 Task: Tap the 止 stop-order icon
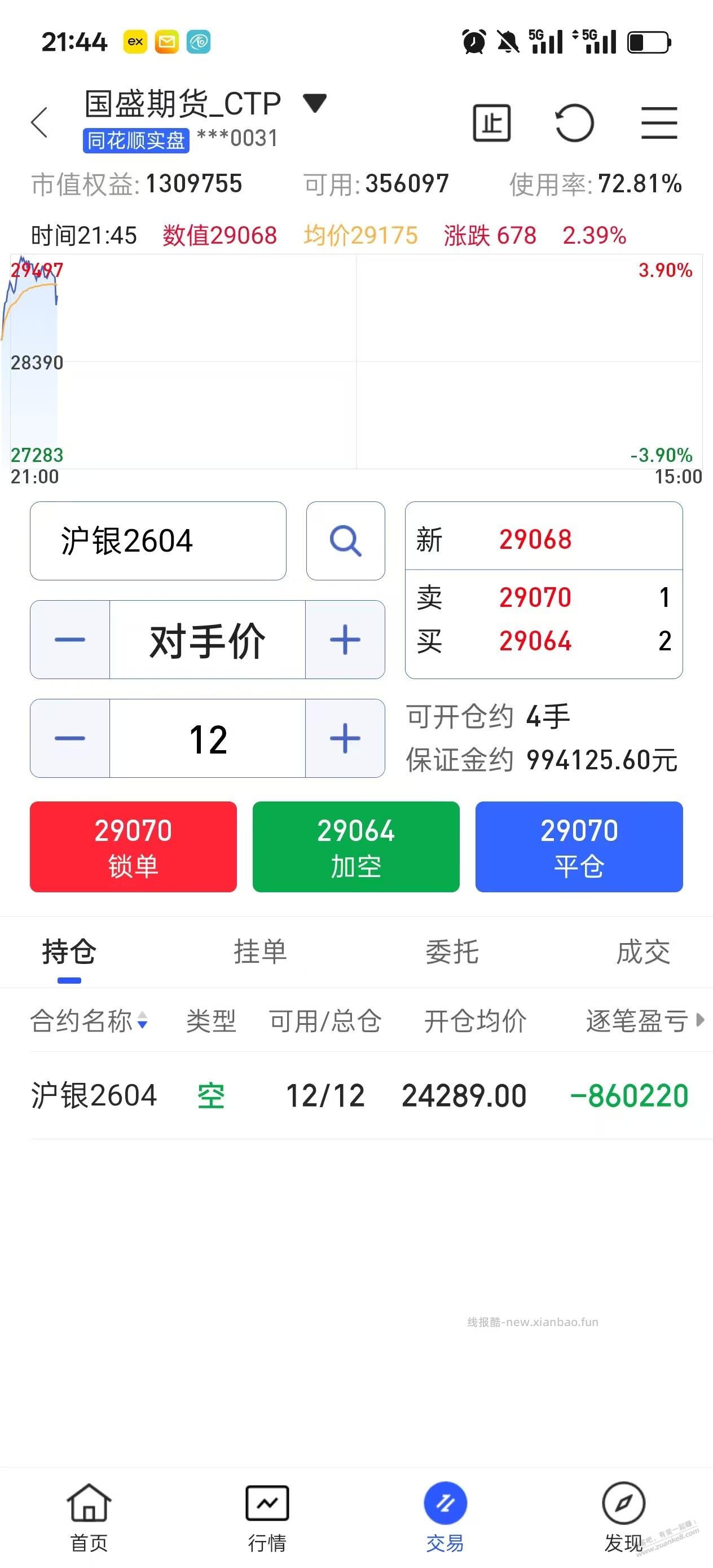click(x=491, y=122)
